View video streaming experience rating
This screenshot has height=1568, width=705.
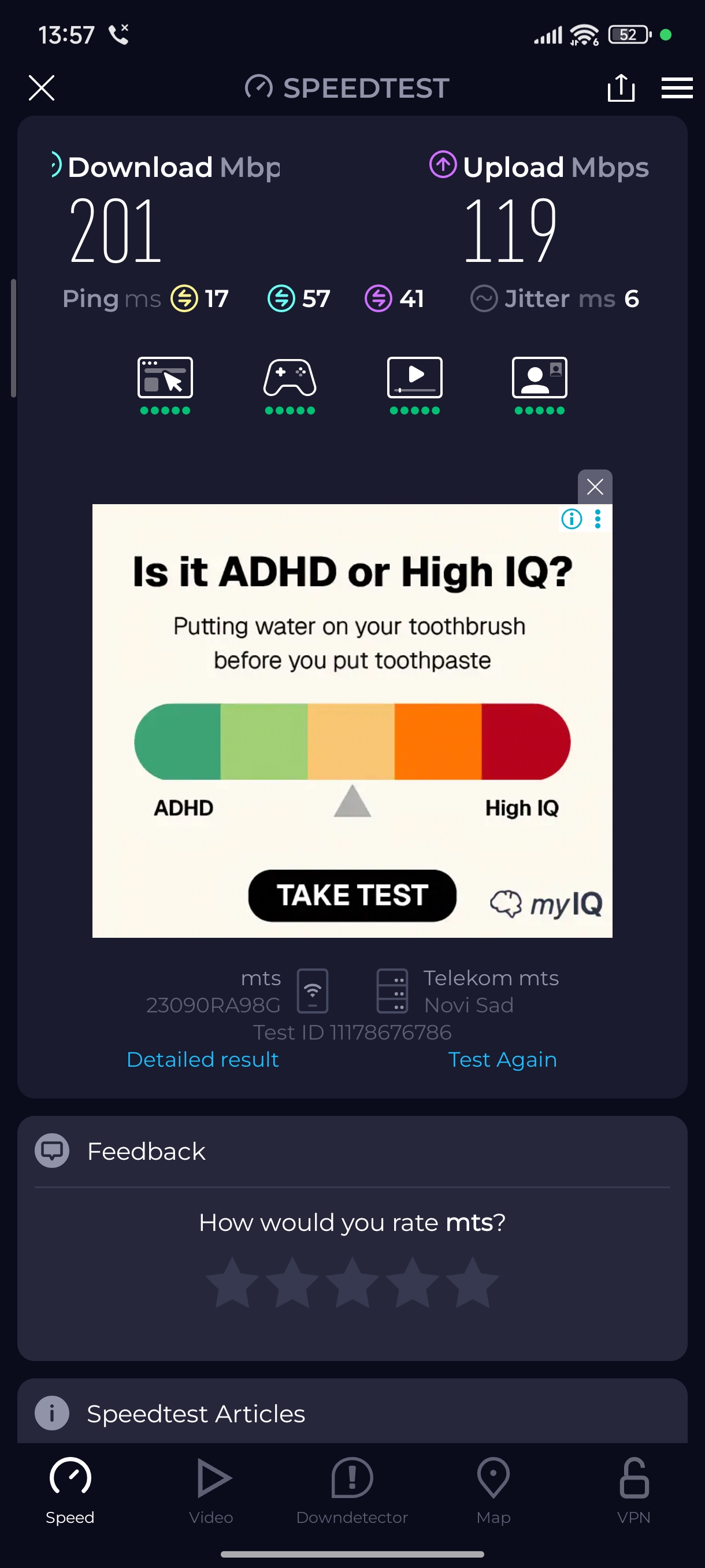tap(414, 384)
